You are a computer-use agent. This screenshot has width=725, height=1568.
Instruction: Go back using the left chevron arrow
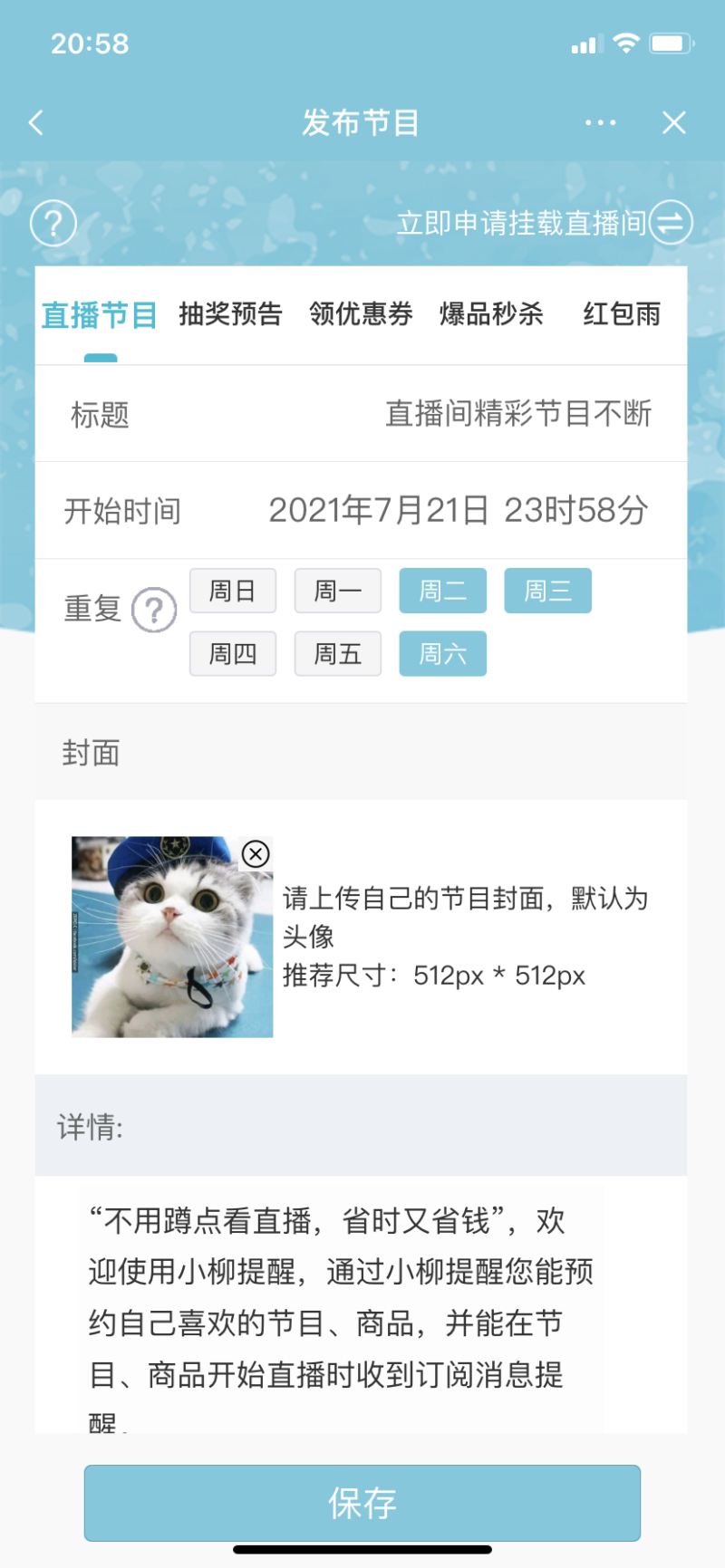[x=34, y=121]
